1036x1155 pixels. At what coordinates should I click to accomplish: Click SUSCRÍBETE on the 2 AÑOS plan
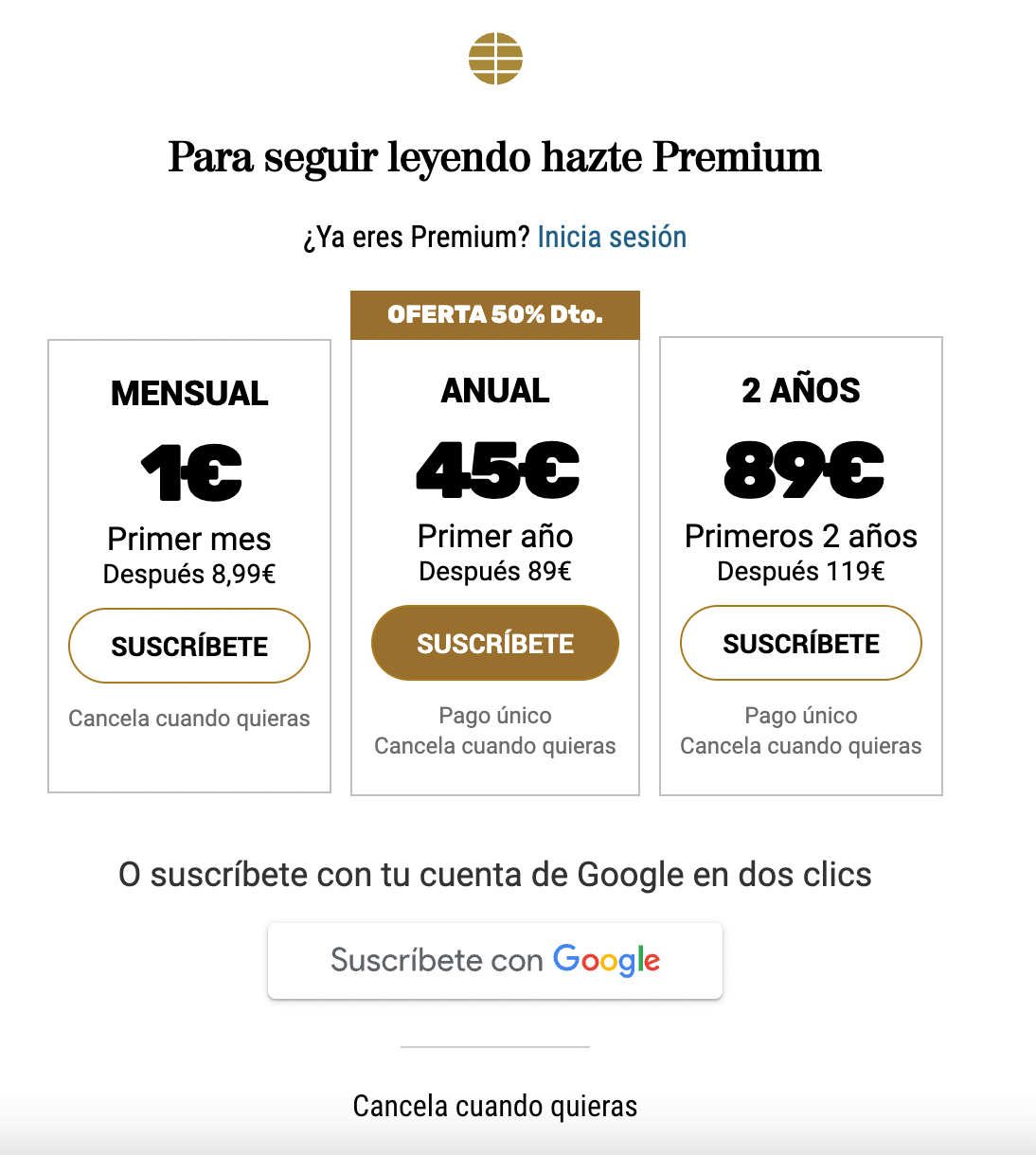[x=800, y=643]
